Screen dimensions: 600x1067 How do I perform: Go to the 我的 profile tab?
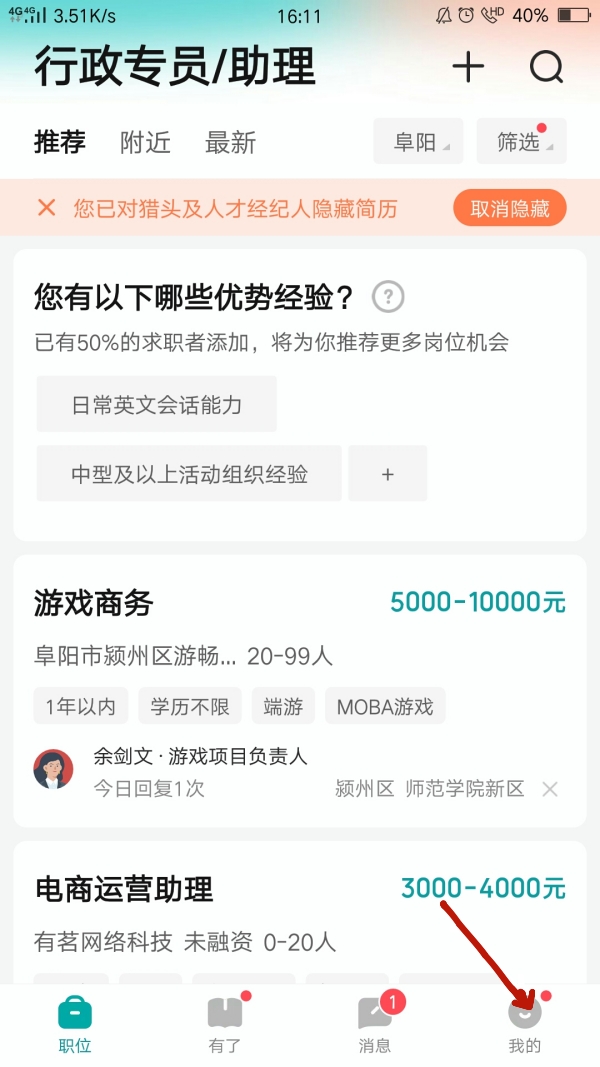point(525,1025)
